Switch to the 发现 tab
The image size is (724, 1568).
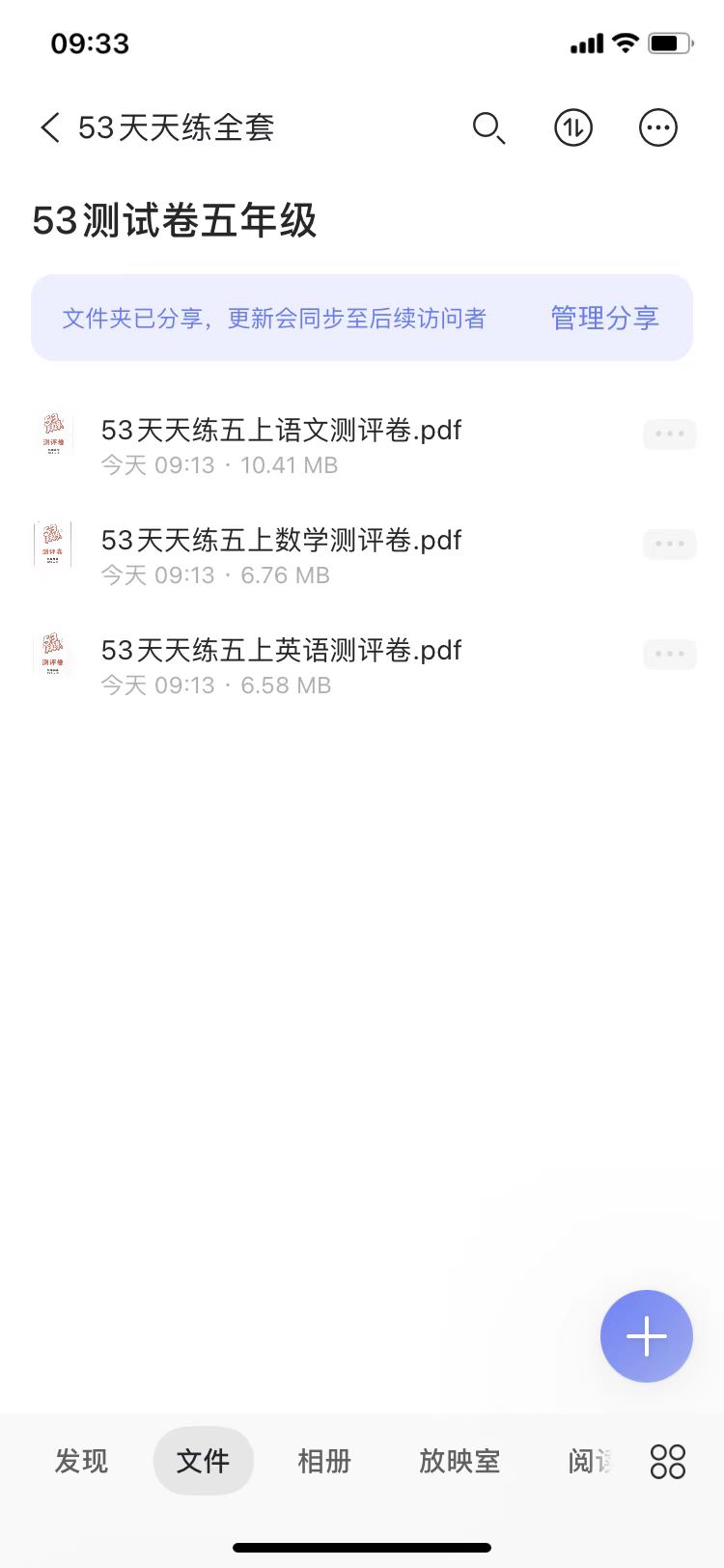click(81, 1461)
